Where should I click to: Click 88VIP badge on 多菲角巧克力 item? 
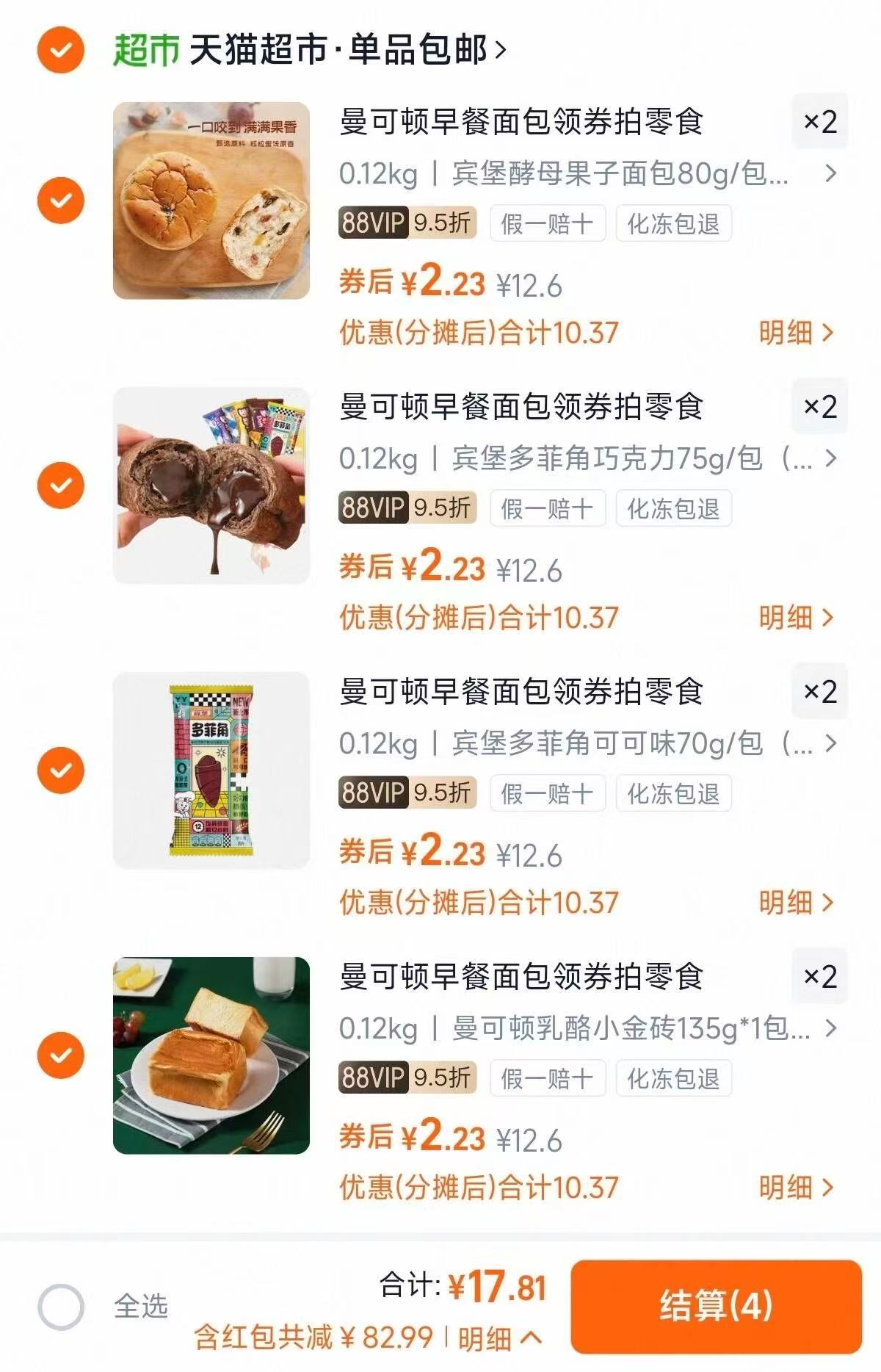[x=374, y=508]
